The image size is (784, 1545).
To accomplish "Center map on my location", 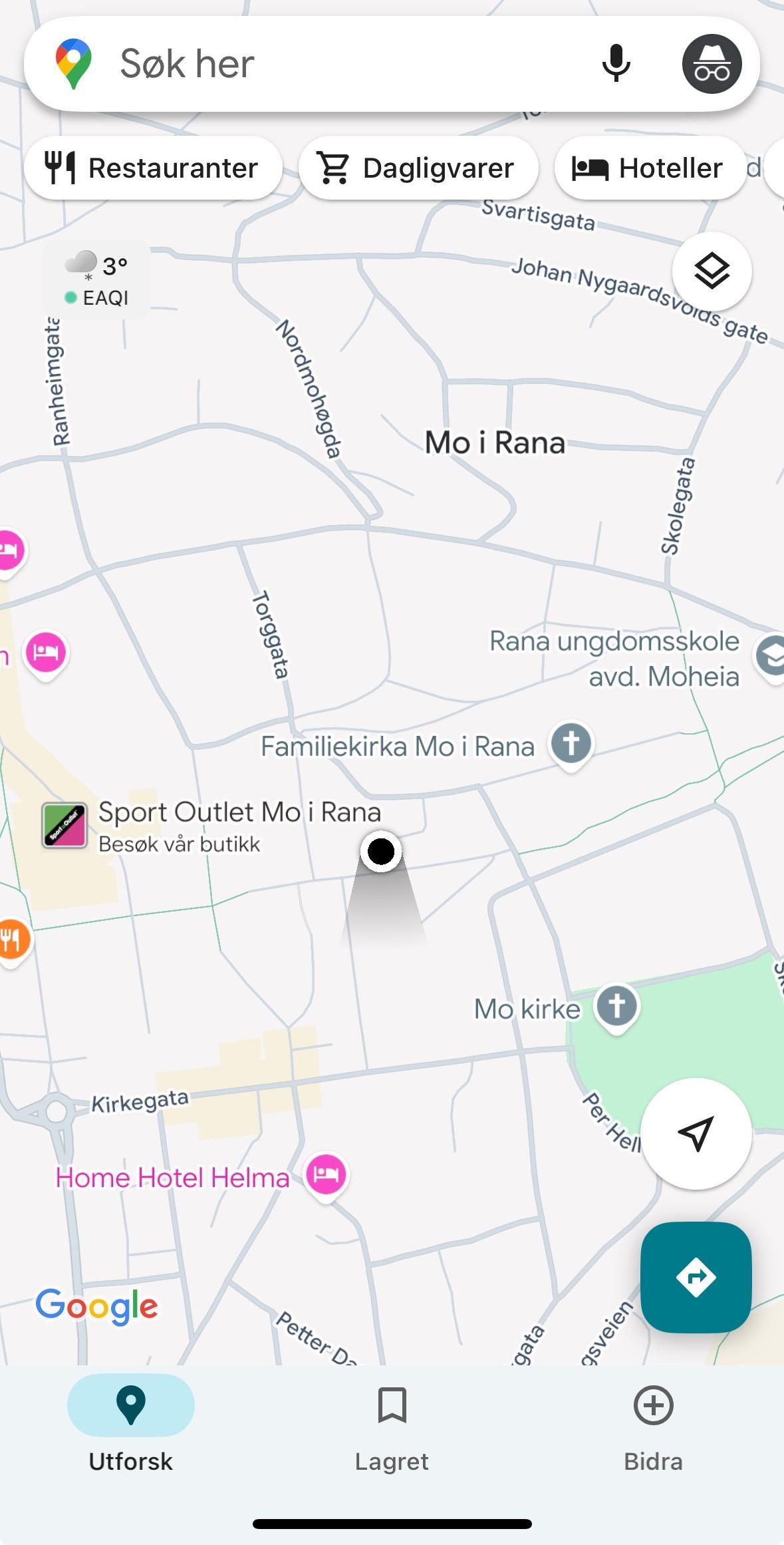I will [x=696, y=1134].
